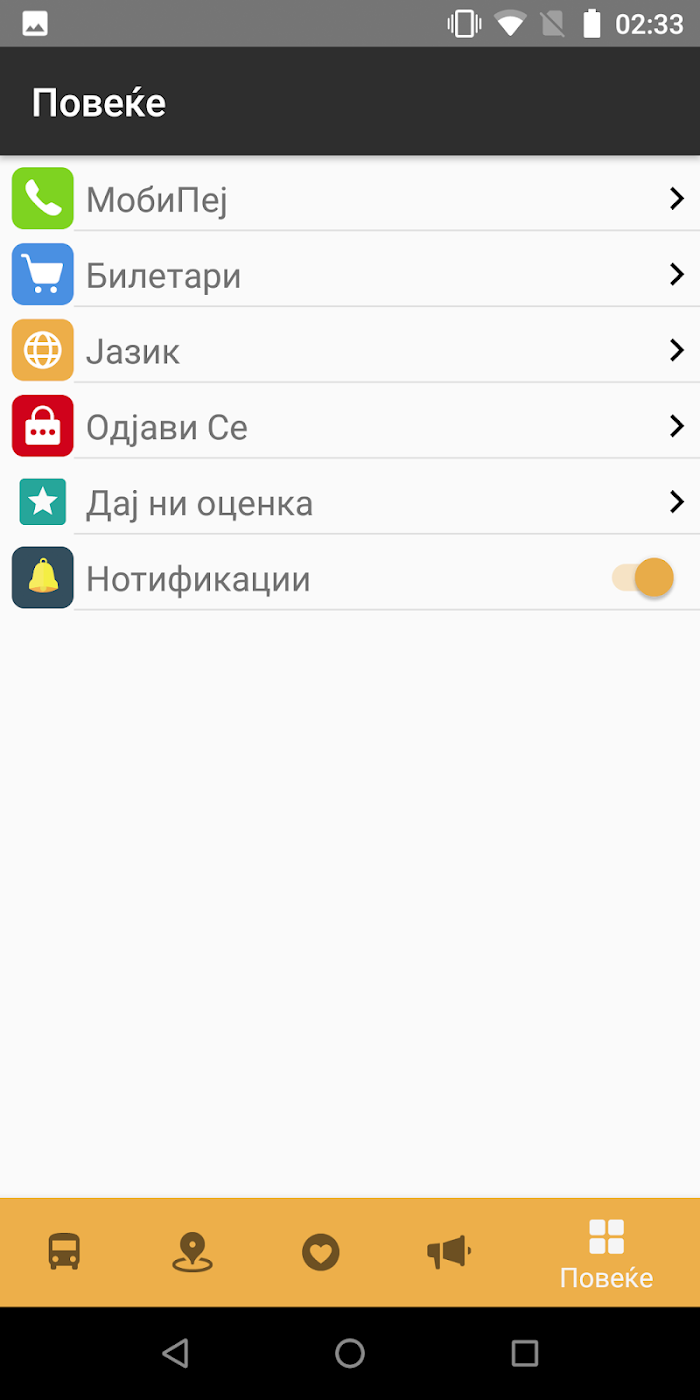This screenshot has width=700, height=1400.
Task: Open the Билетари row
Action: tap(350, 274)
